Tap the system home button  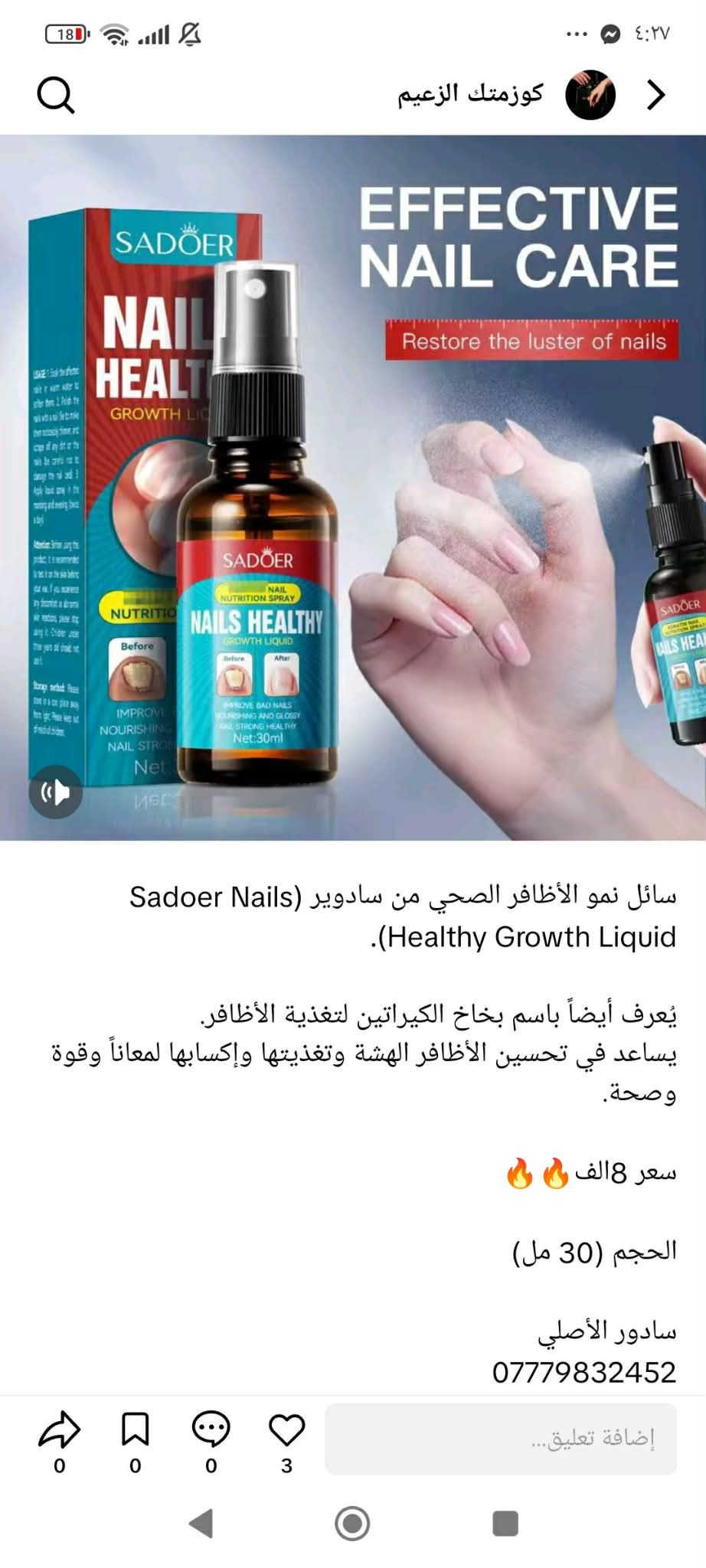coord(352,1523)
